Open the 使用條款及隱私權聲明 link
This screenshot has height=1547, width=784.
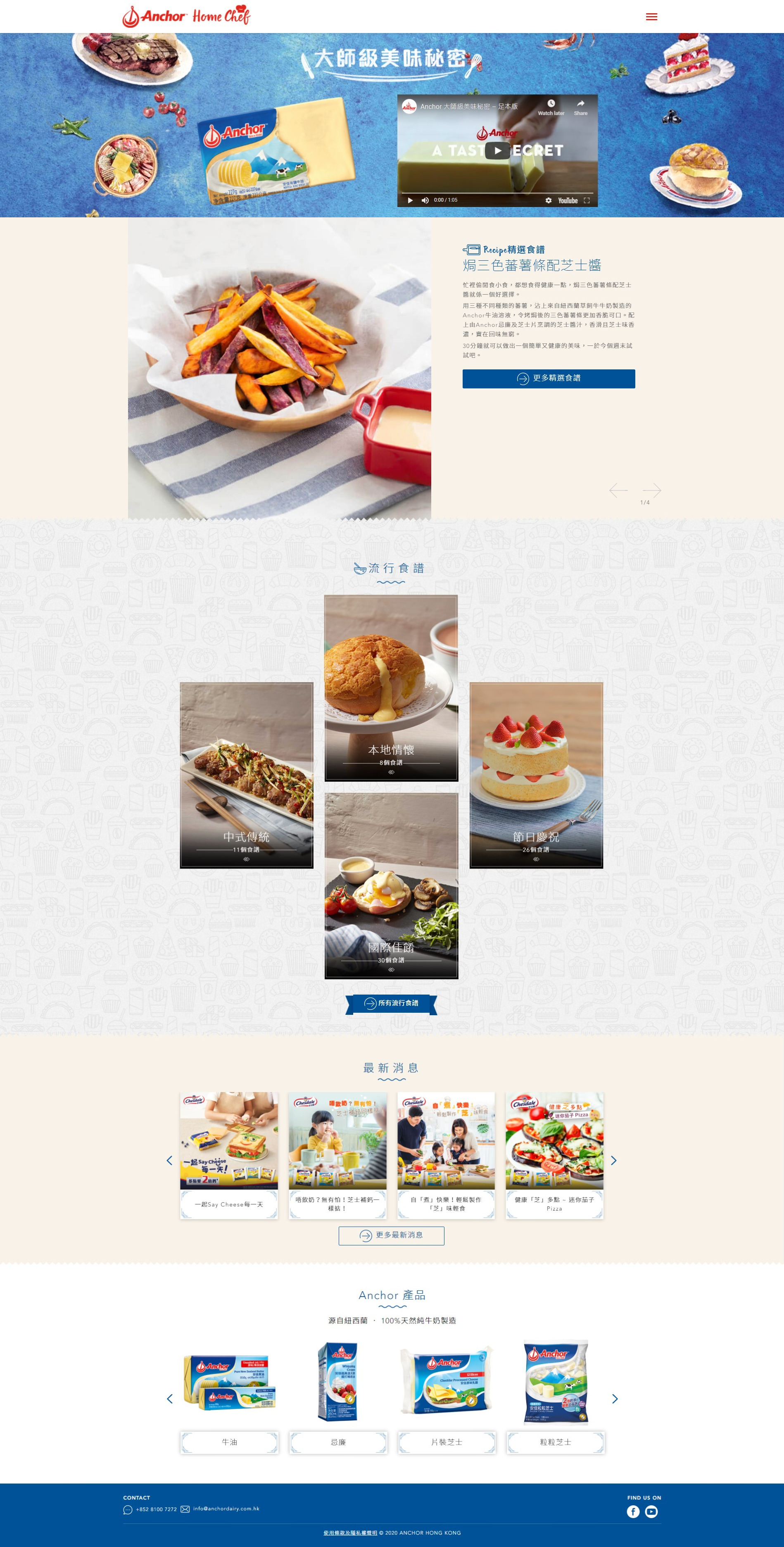351,1533
